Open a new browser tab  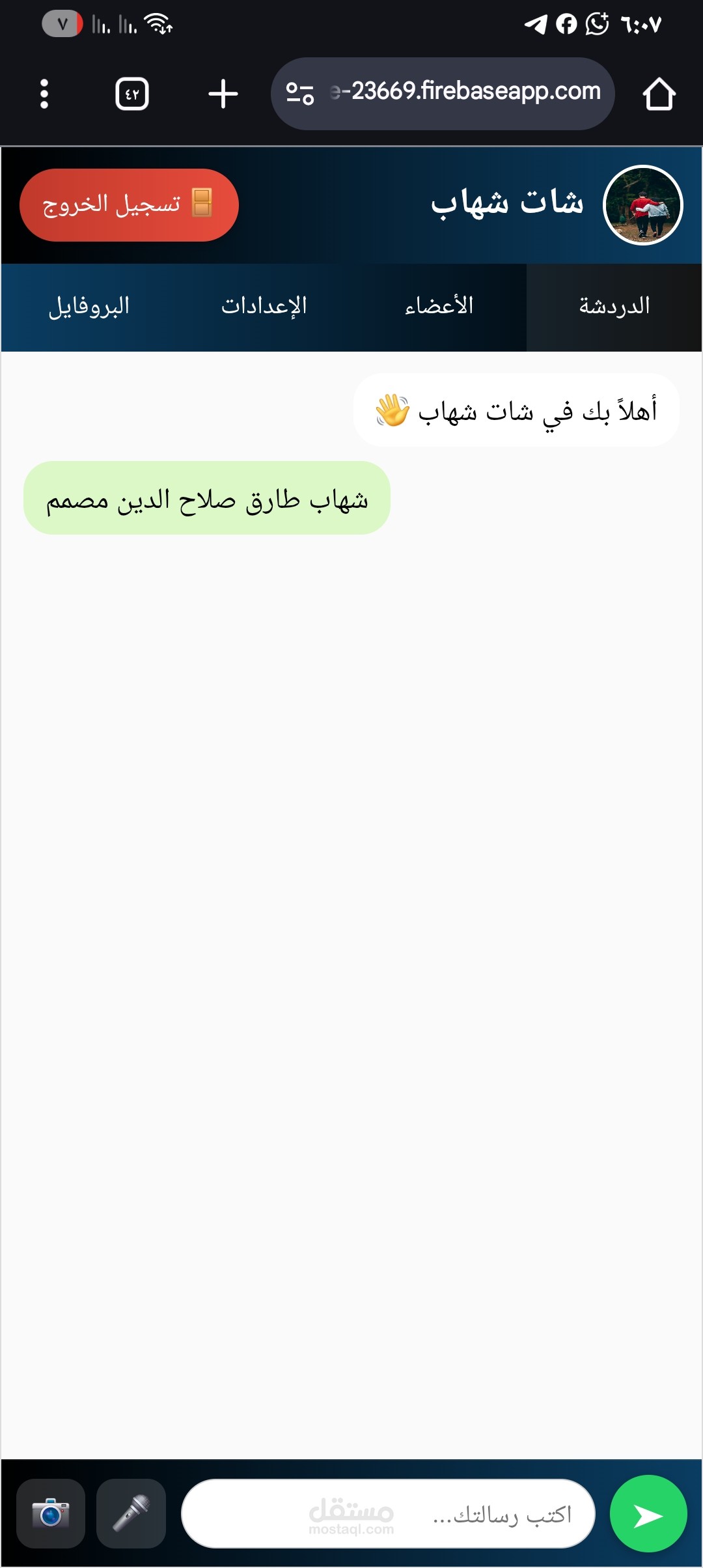point(223,94)
